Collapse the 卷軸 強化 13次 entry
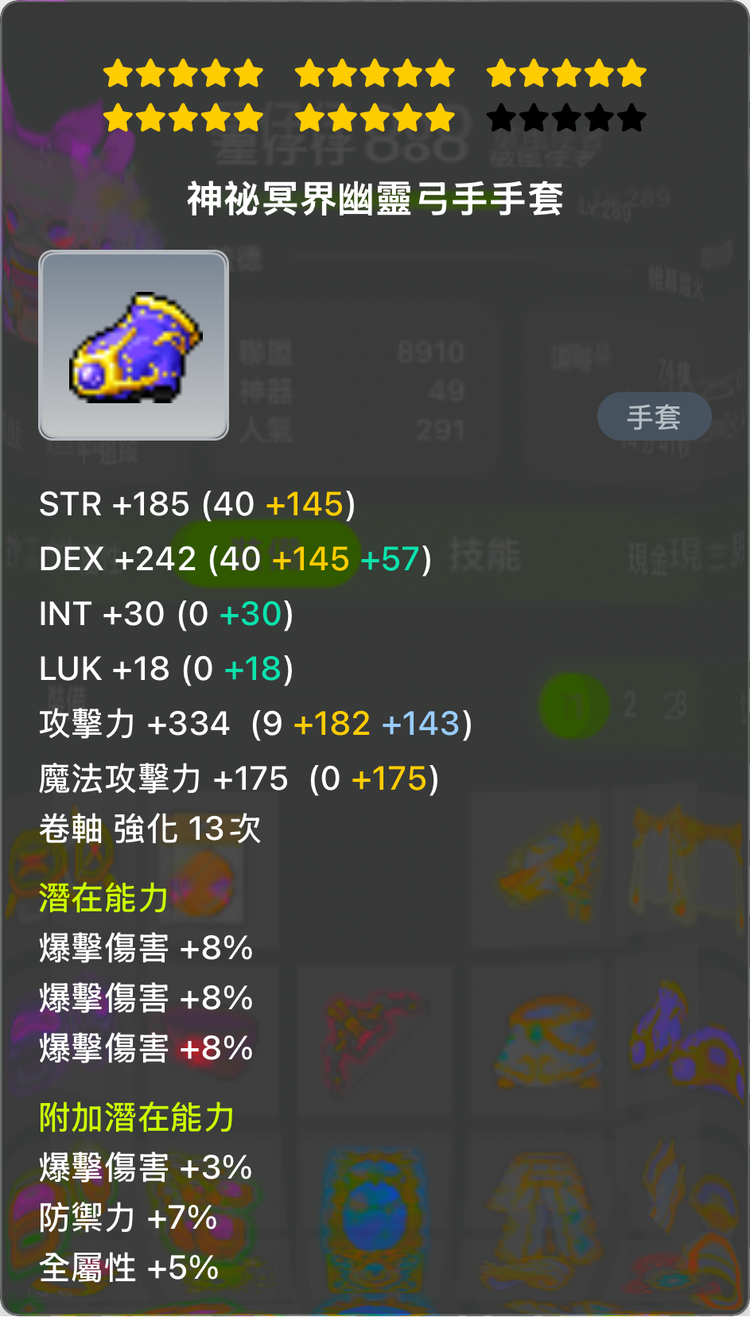This screenshot has width=750, height=1317. pos(150,828)
